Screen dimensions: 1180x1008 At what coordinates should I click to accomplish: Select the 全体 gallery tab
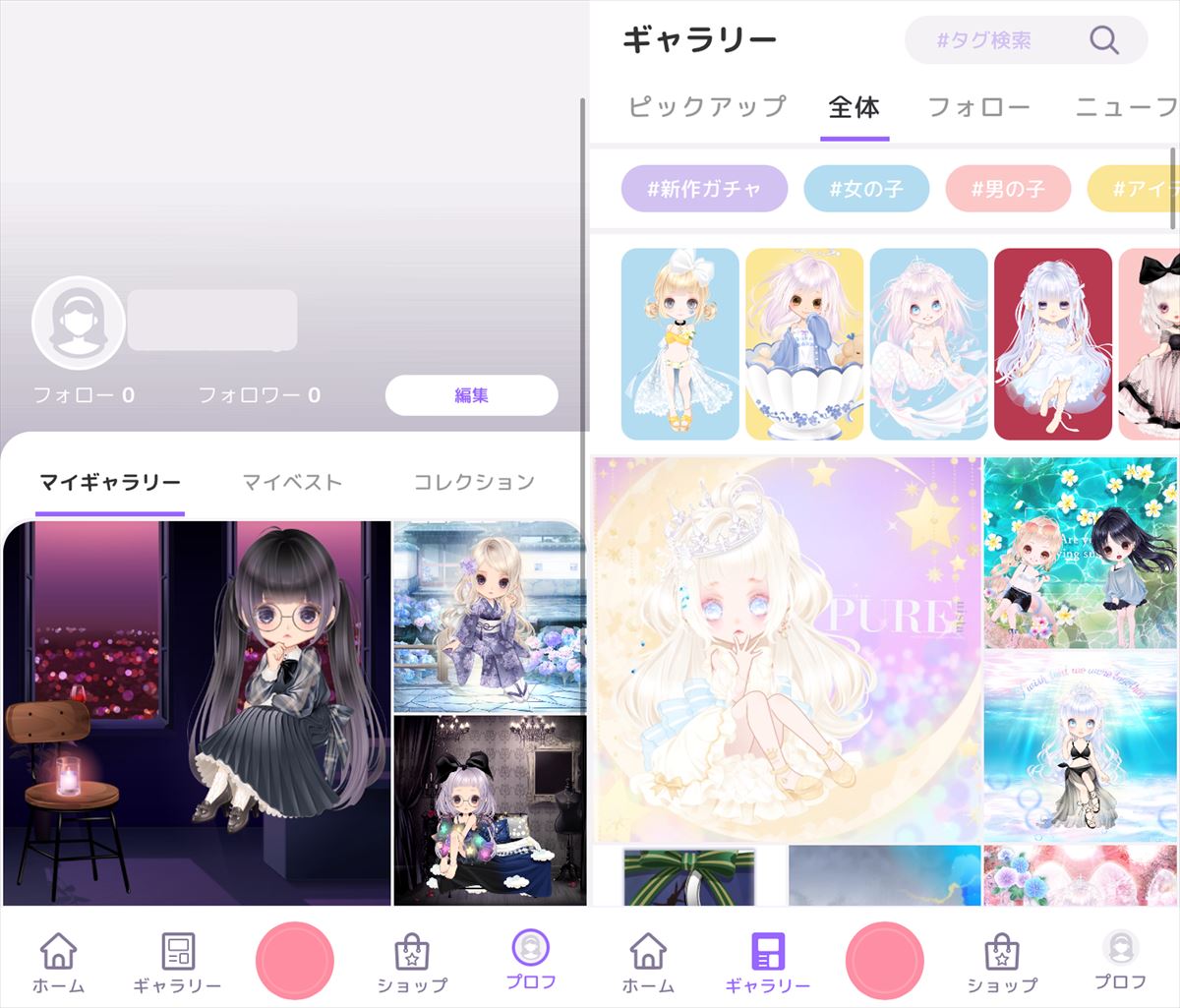pos(854,106)
